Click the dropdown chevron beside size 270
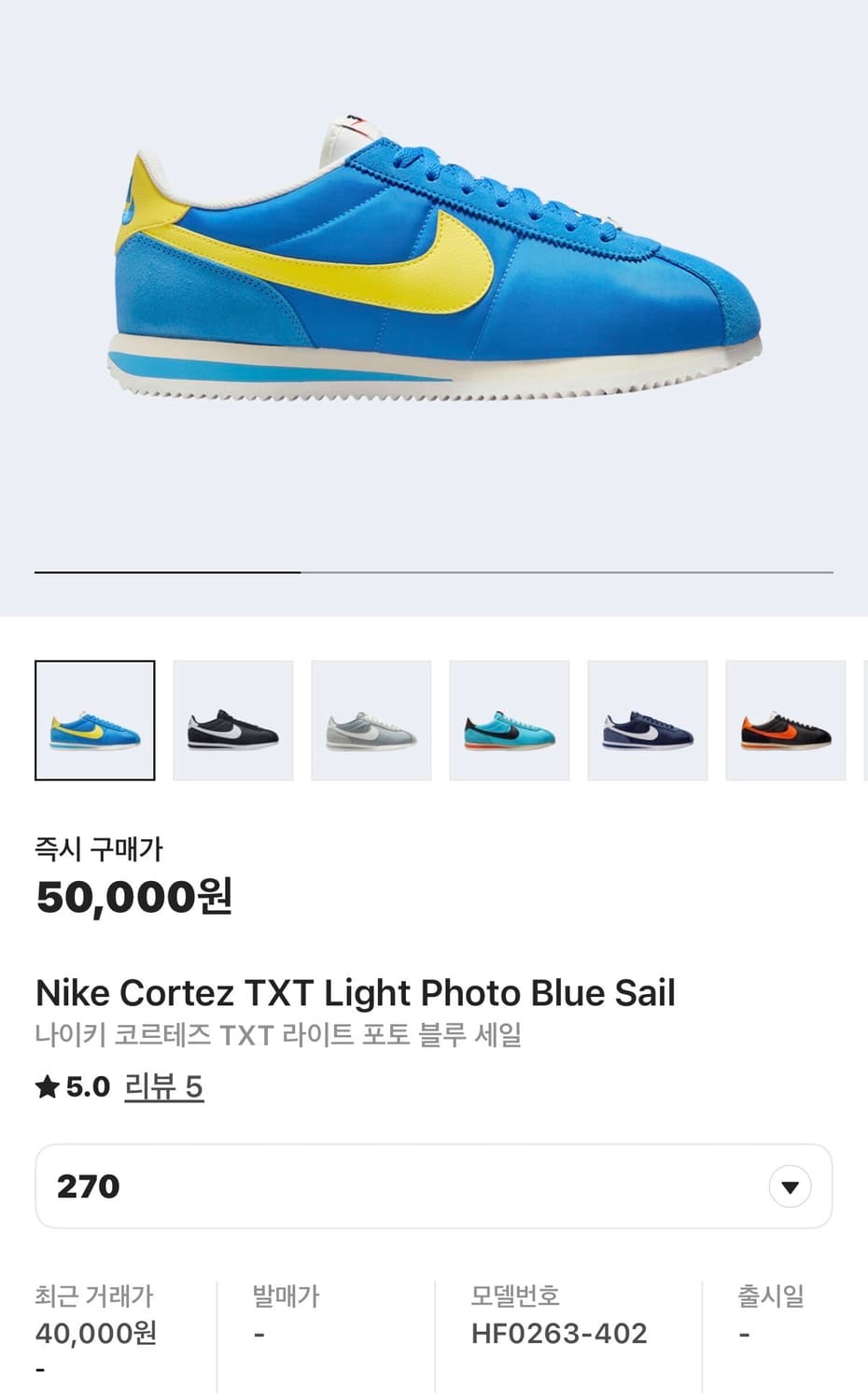The width and height of the screenshot is (868, 1400). coord(790,1186)
